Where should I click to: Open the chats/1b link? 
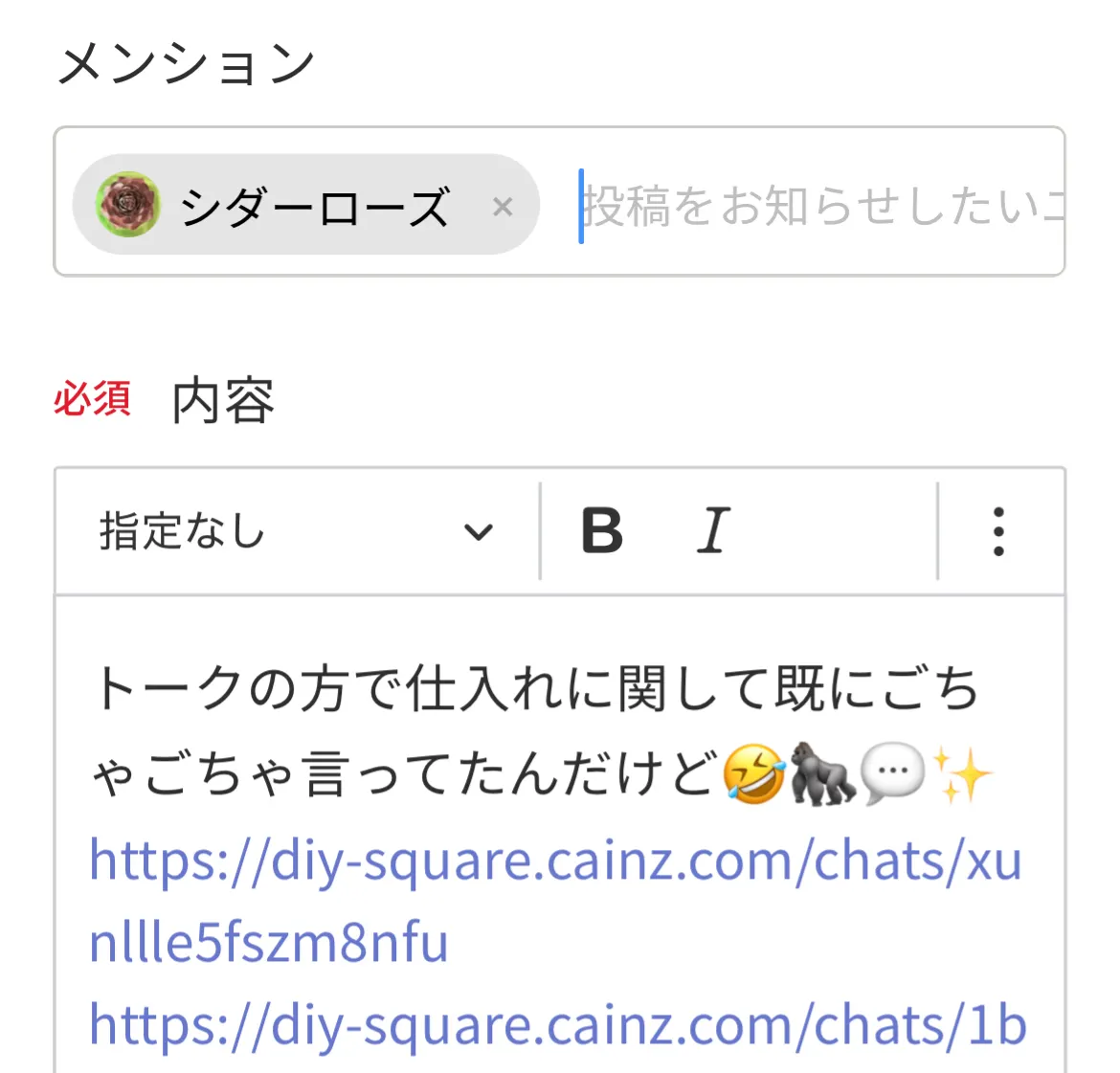pos(557,1025)
